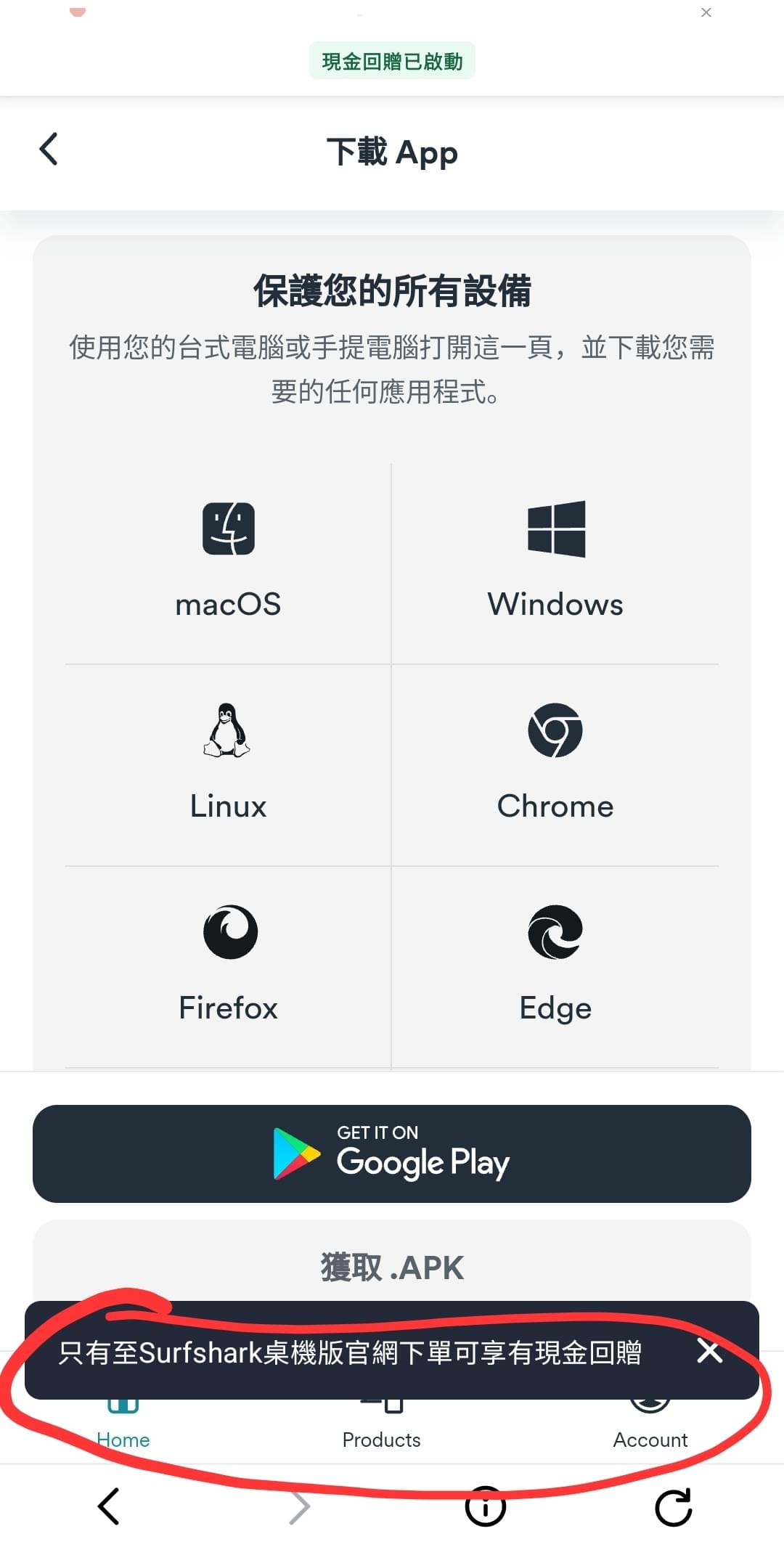The width and height of the screenshot is (784, 1547).
Task: Choose the Firefox extension option
Action: [228, 966]
